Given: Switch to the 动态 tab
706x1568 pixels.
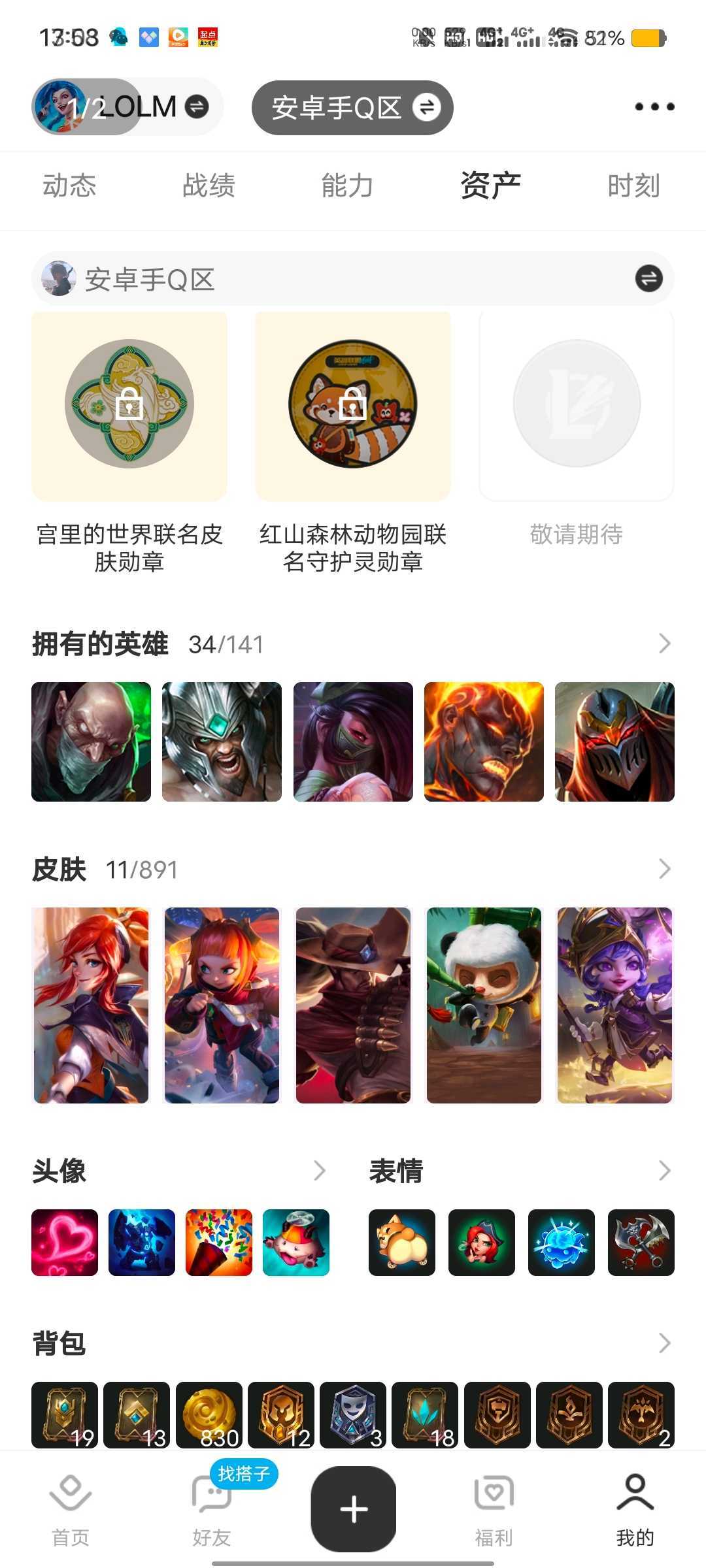Looking at the screenshot, I should [69, 186].
